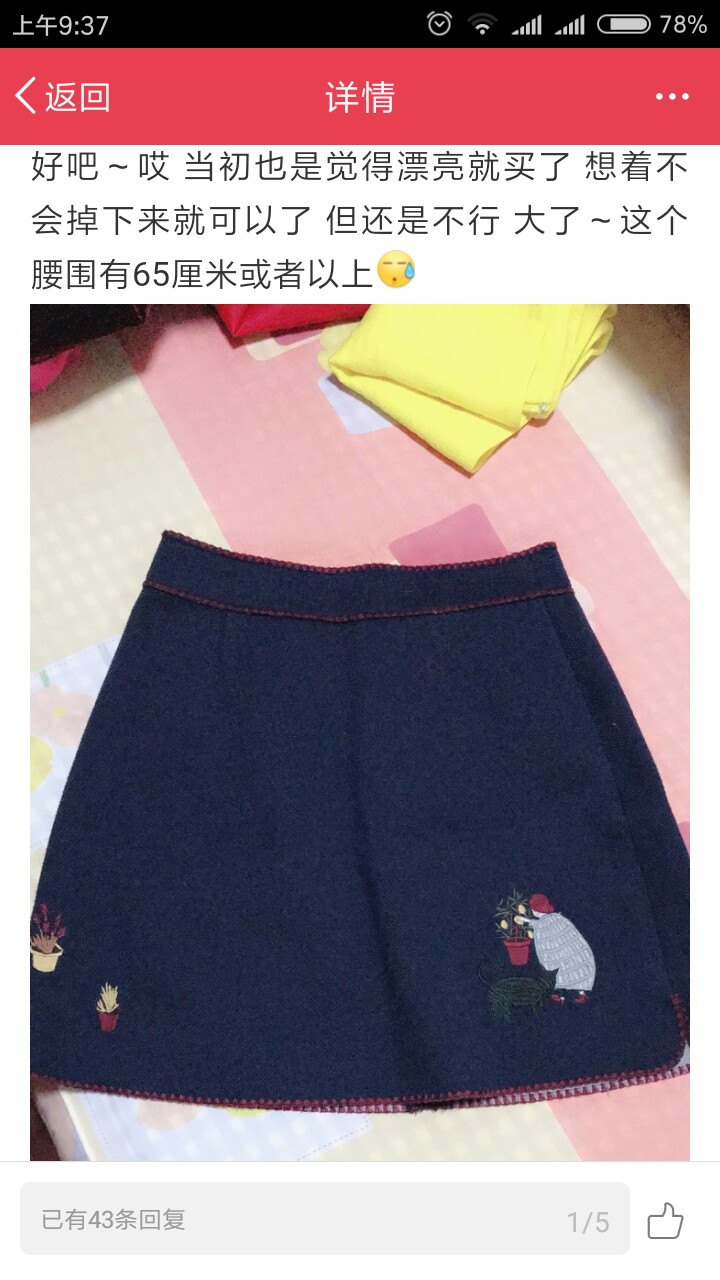Screen dimensions: 720x1280
Task: Go back with the 返回 button
Action: 62,97
